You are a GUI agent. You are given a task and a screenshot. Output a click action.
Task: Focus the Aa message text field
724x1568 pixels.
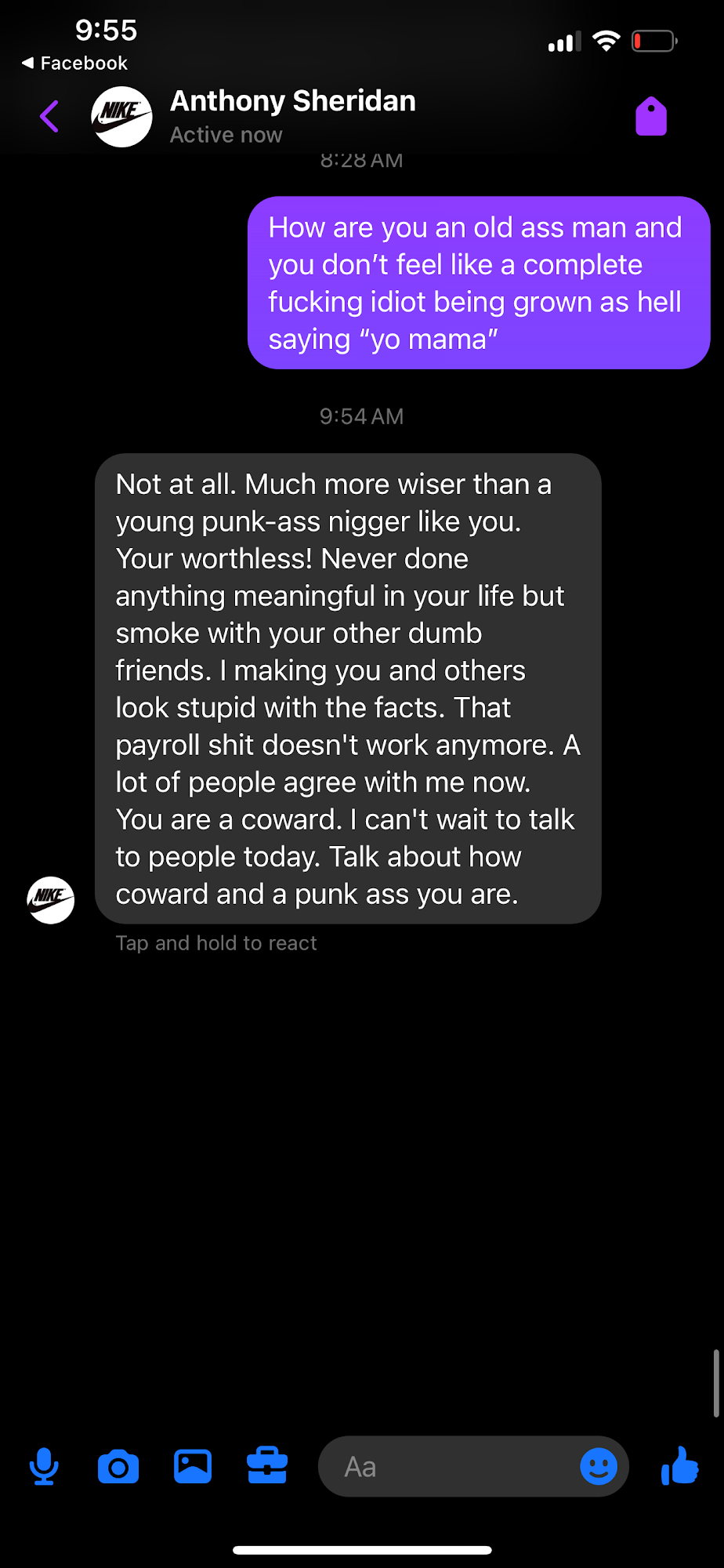point(454,1466)
